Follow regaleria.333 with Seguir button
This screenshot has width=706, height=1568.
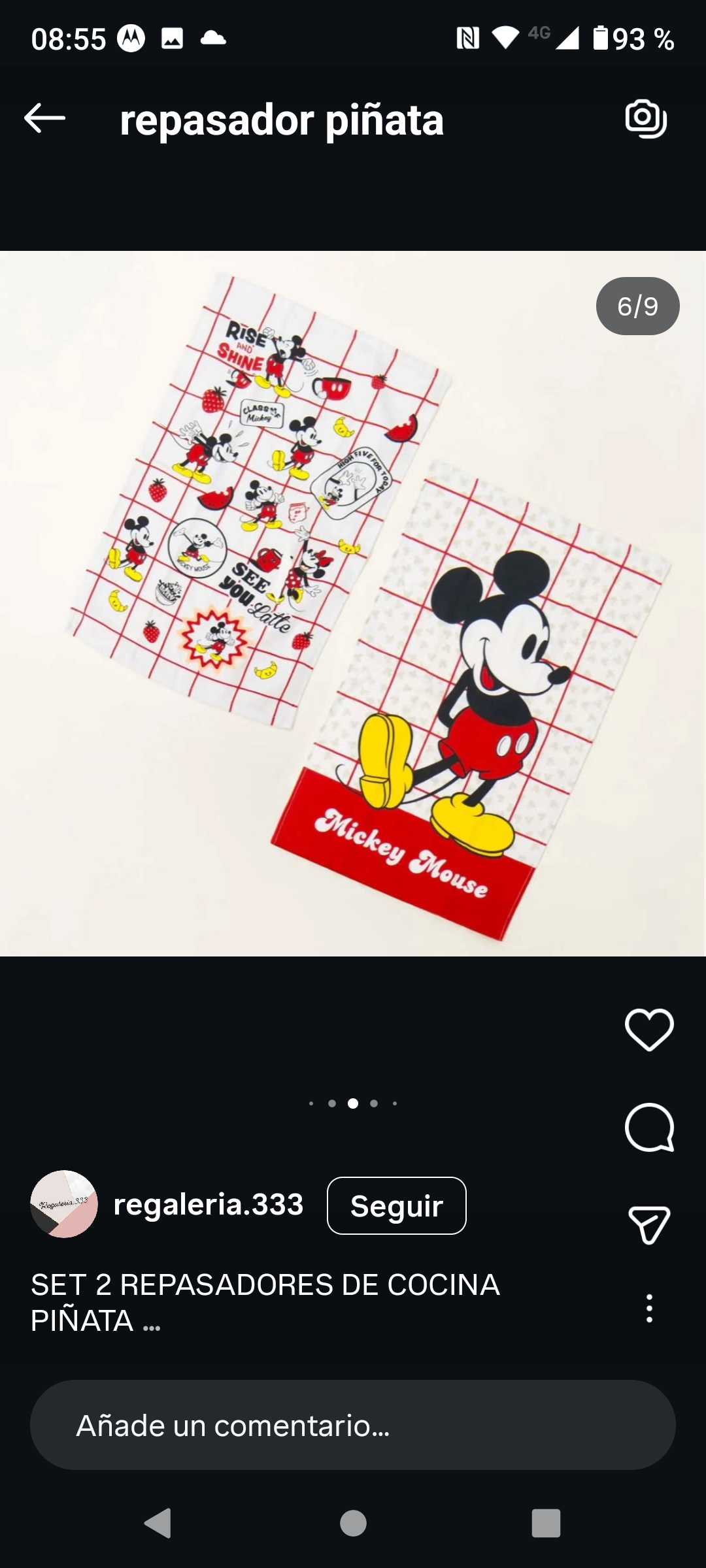(x=396, y=1206)
